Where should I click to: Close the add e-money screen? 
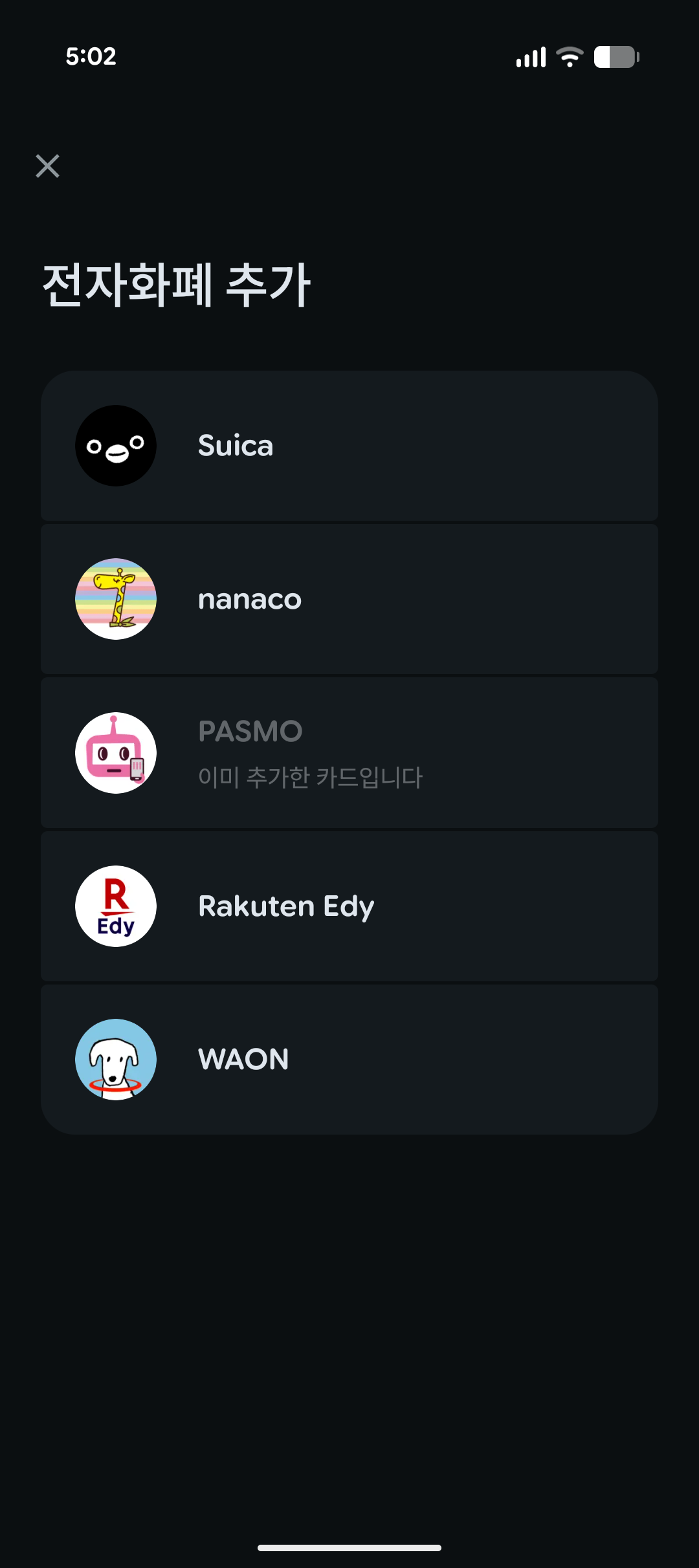click(x=47, y=166)
